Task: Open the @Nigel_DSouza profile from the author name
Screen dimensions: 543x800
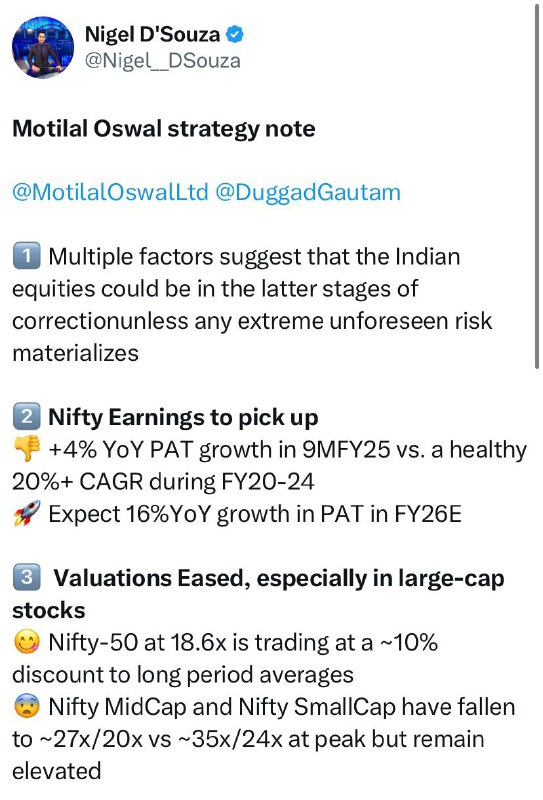Action: click(x=152, y=34)
